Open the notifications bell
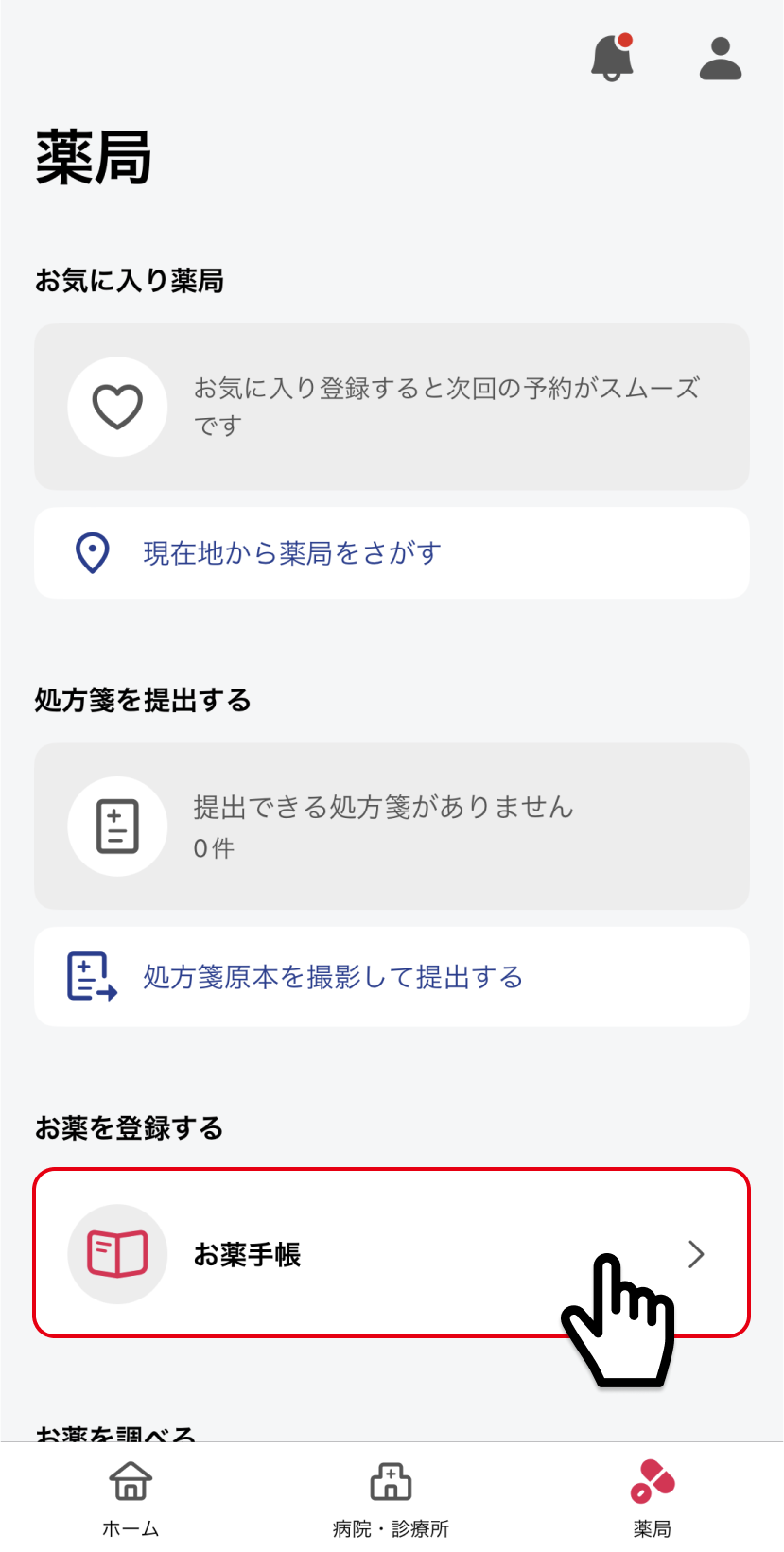 coord(612,58)
